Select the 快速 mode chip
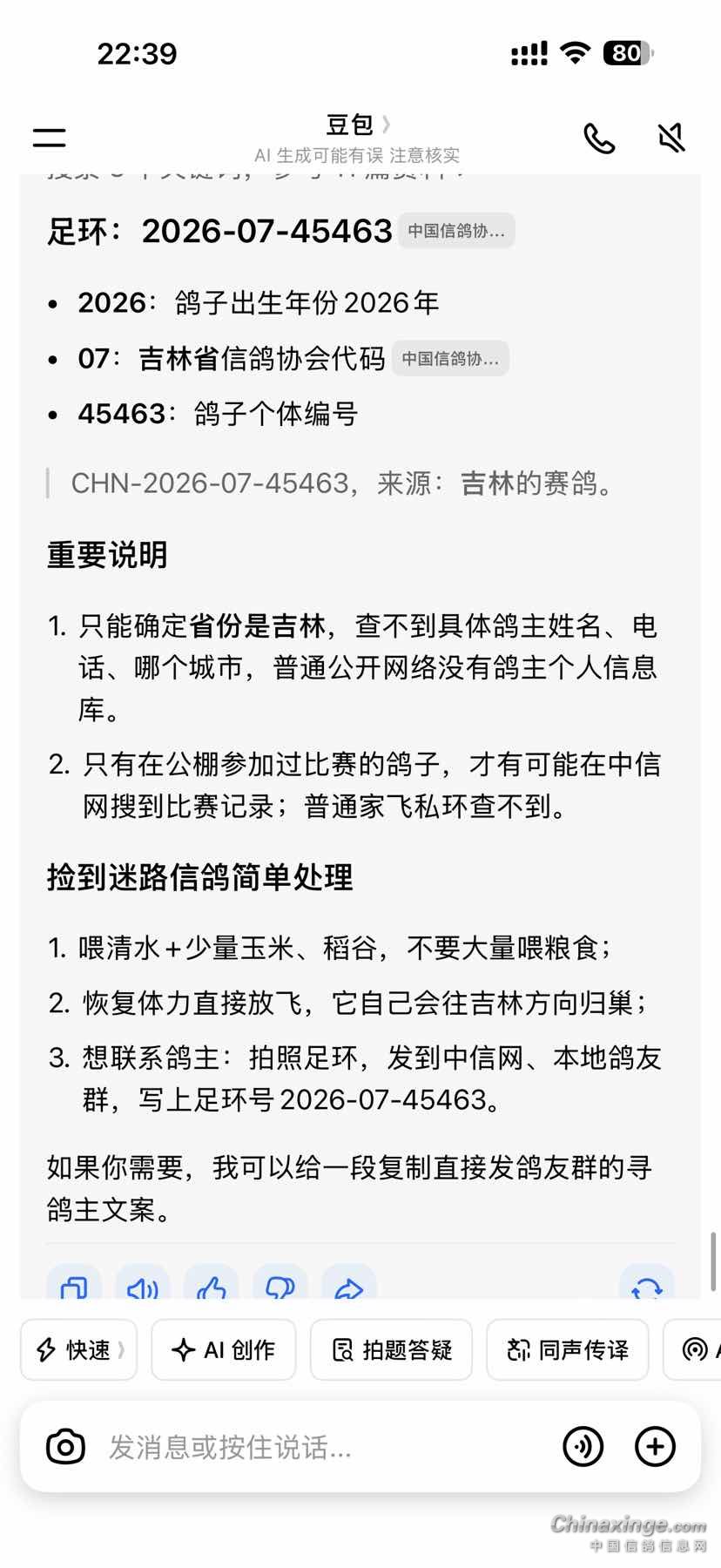Screen dimensions: 721x1568 click(x=79, y=1349)
